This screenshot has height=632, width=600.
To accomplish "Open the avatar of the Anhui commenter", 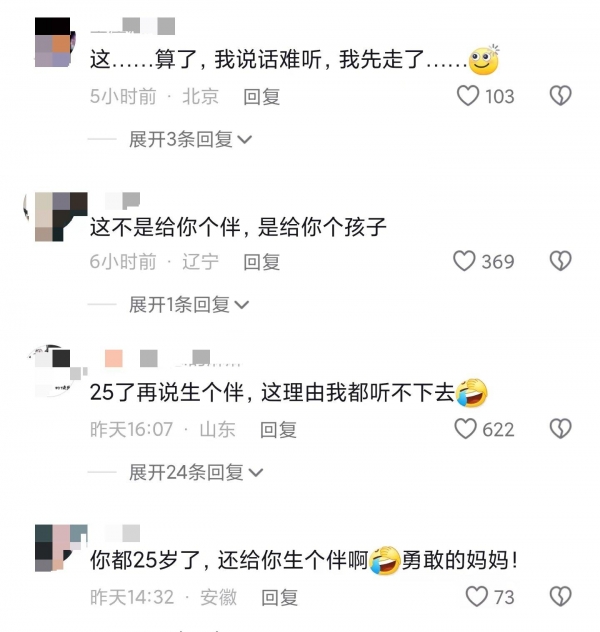I will point(57,548).
